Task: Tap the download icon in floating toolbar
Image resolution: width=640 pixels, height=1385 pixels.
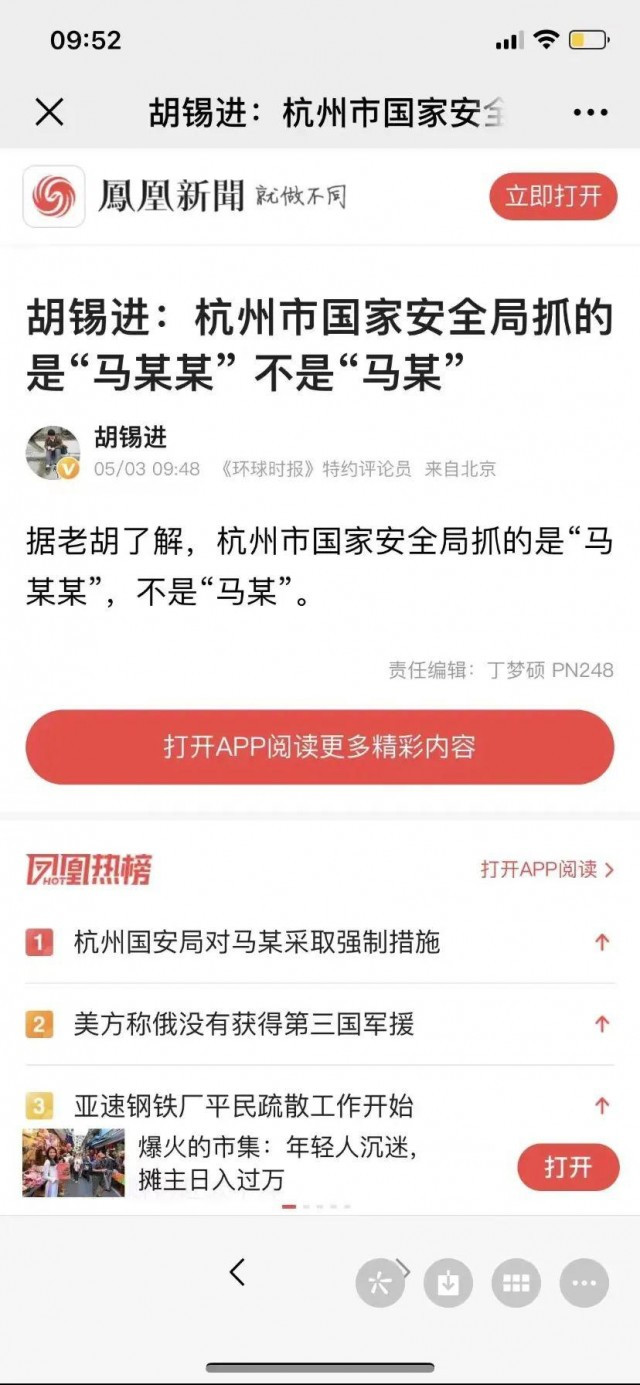Action: click(448, 1283)
